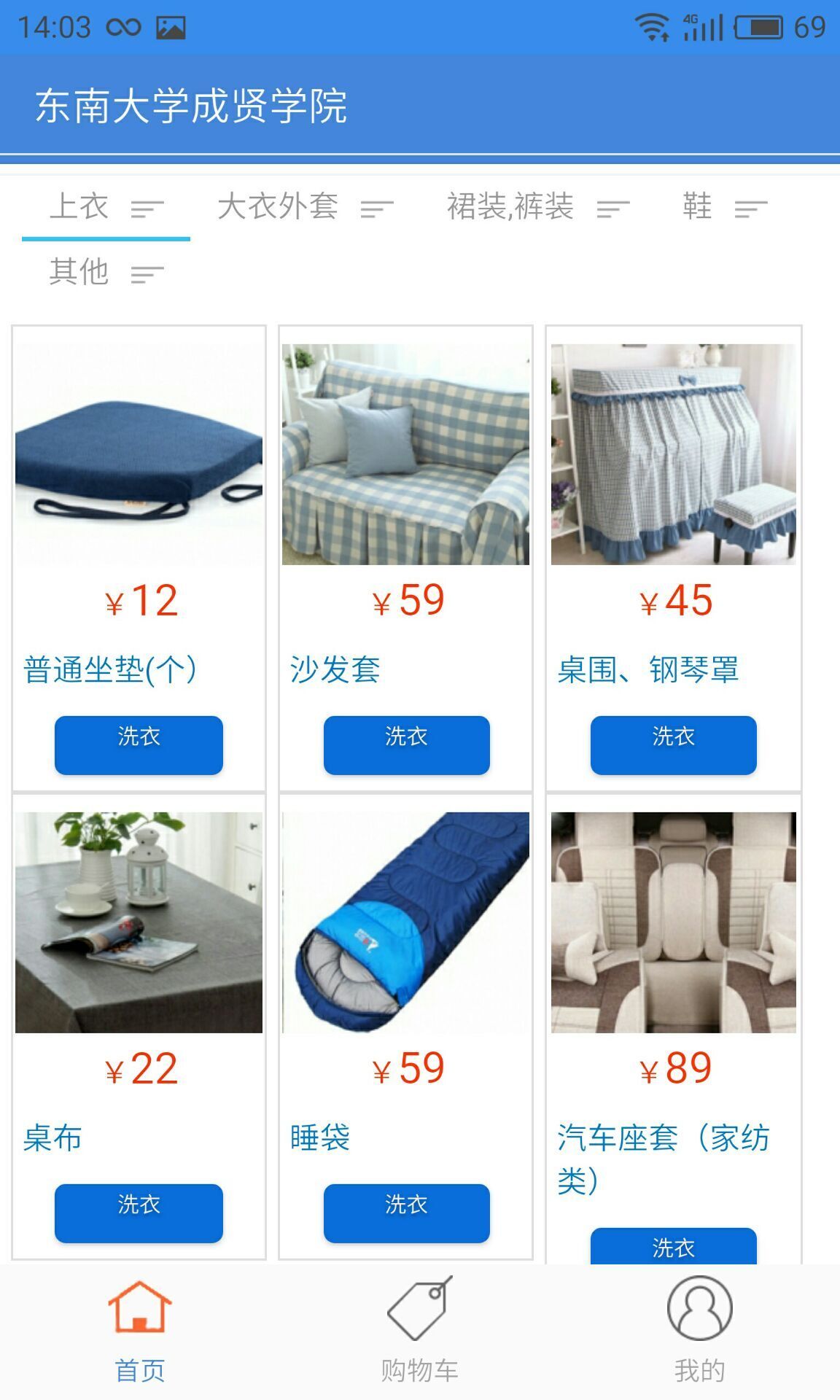The height and width of the screenshot is (1400, 840).
Task: Tap 洗衣 button for 汽车座套
Action: [x=673, y=1246]
